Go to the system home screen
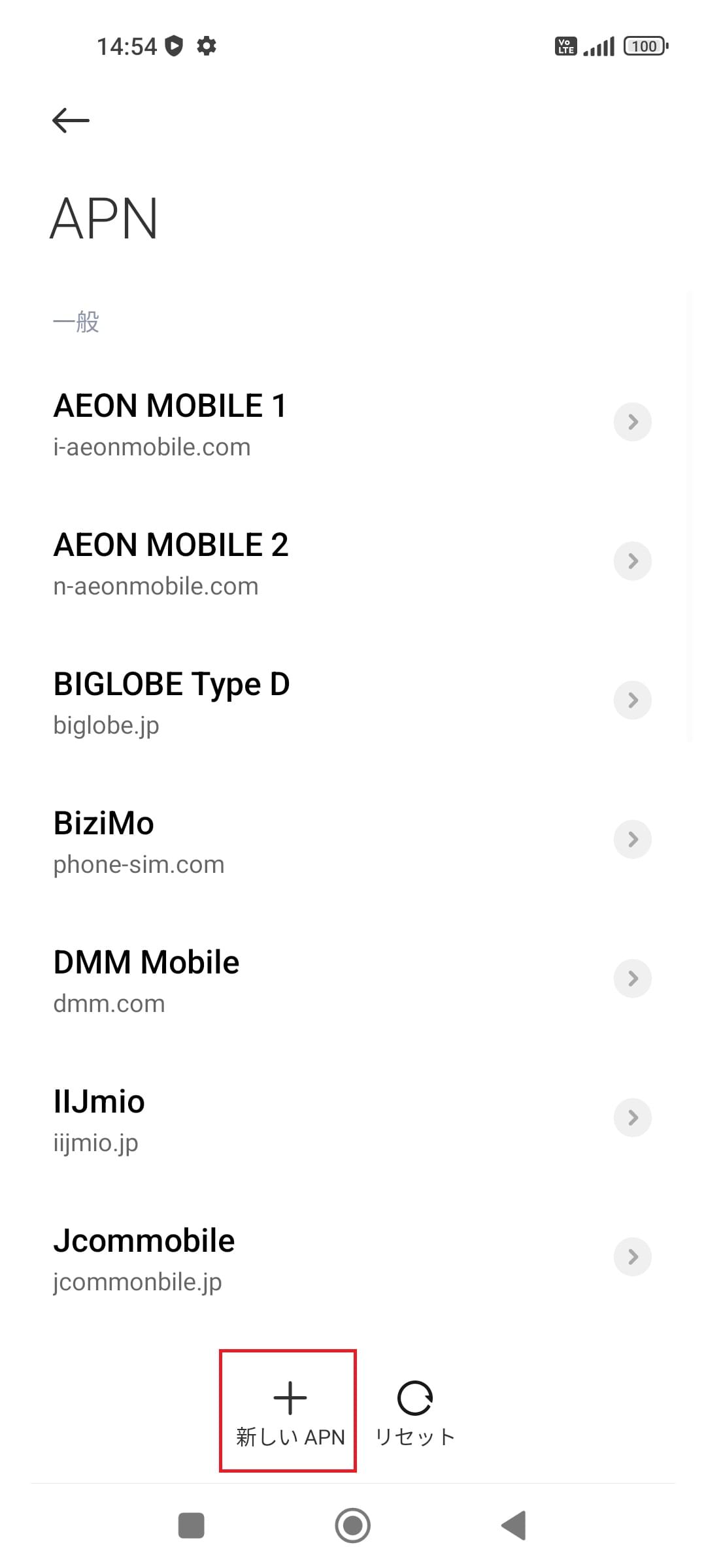 pyautogui.click(x=352, y=1526)
